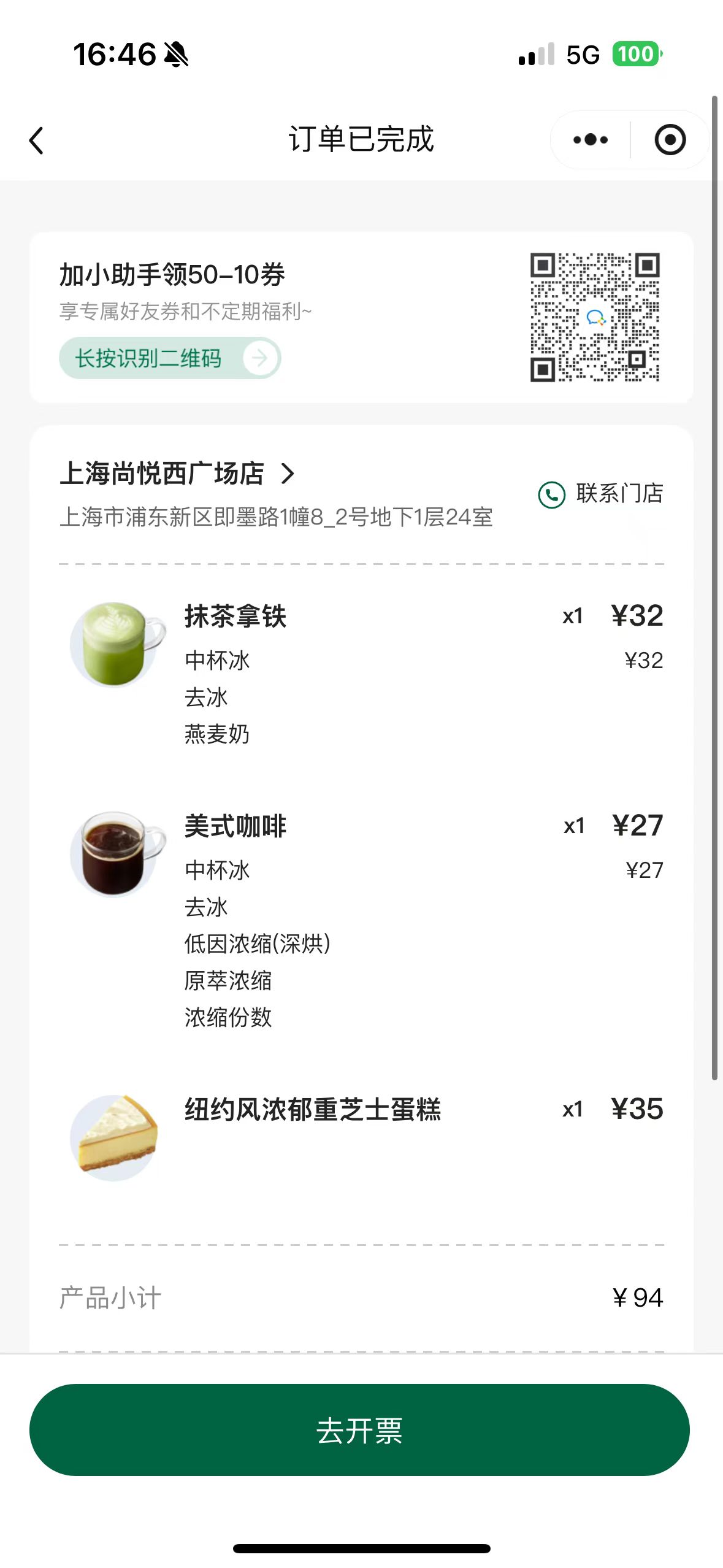Open the 纽约风浓郁重芝士蛋糕 order item
723x1568 pixels.
(x=361, y=1137)
